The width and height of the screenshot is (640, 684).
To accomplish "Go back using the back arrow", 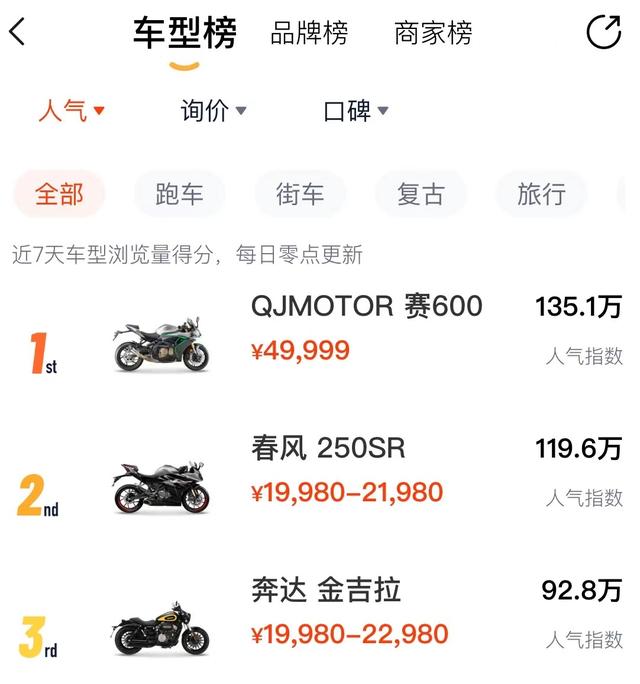I will point(18,32).
